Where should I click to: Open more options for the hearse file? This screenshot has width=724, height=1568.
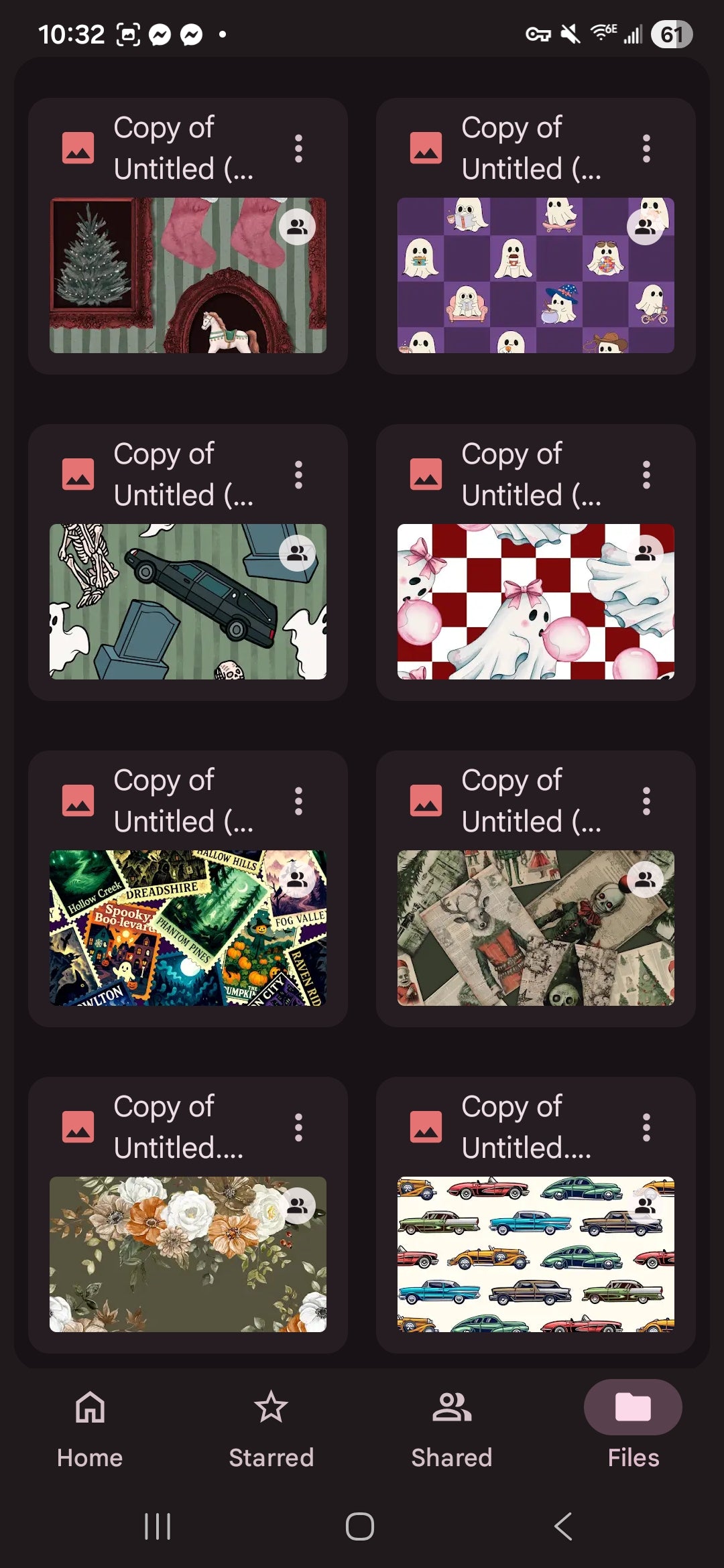click(x=299, y=474)
